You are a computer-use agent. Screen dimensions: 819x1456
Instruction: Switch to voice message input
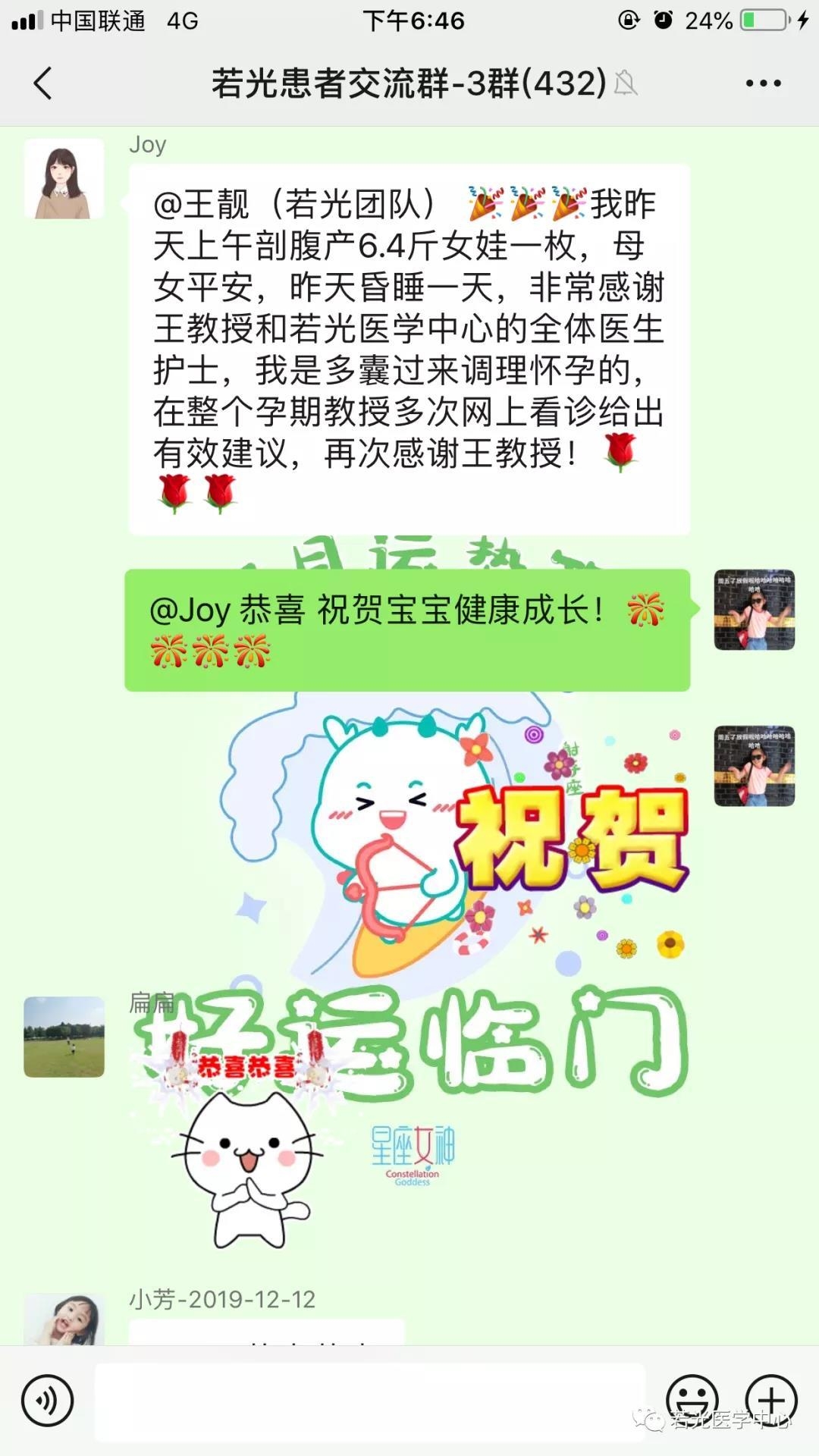pyautogui.click(x=47, y=1401)
